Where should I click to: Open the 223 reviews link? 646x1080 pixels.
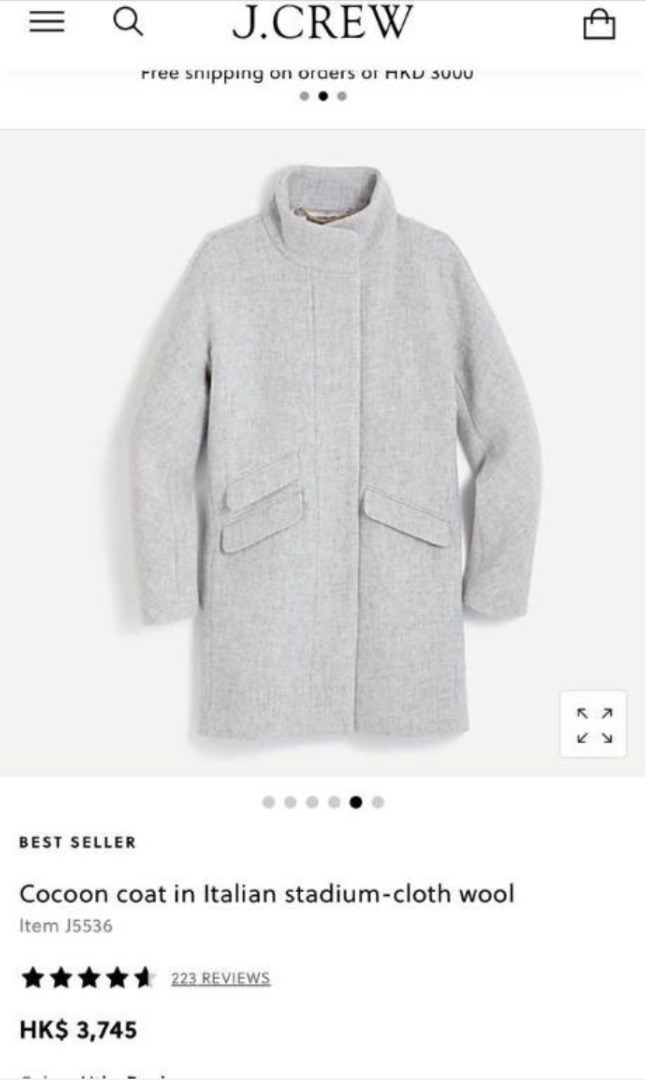220,978
